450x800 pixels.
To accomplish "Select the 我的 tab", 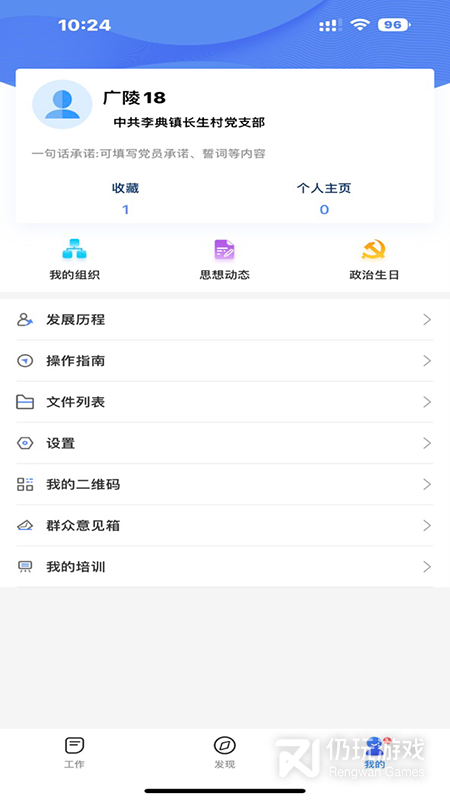I will click(x=374, y=753).
